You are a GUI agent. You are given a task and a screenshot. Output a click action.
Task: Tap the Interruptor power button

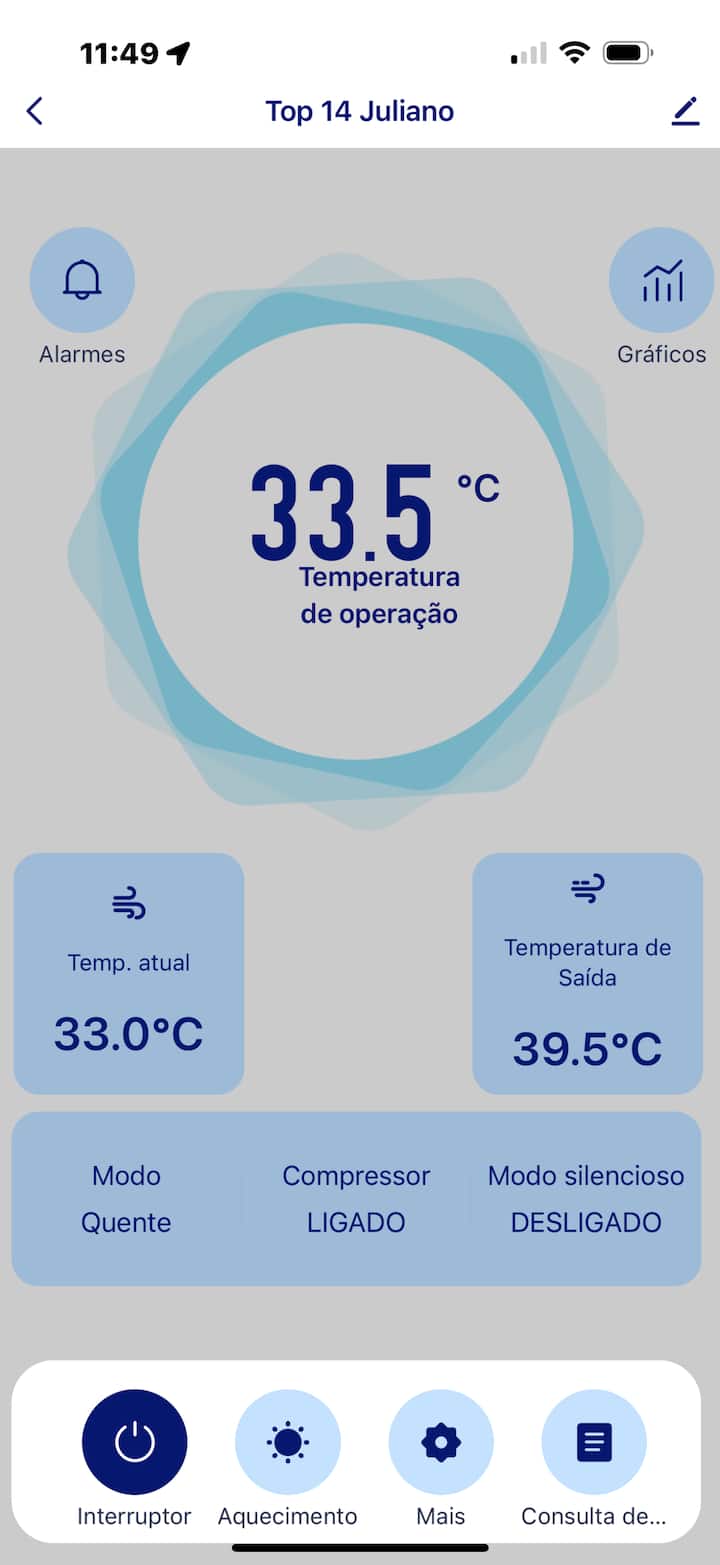coord(135,1442)
